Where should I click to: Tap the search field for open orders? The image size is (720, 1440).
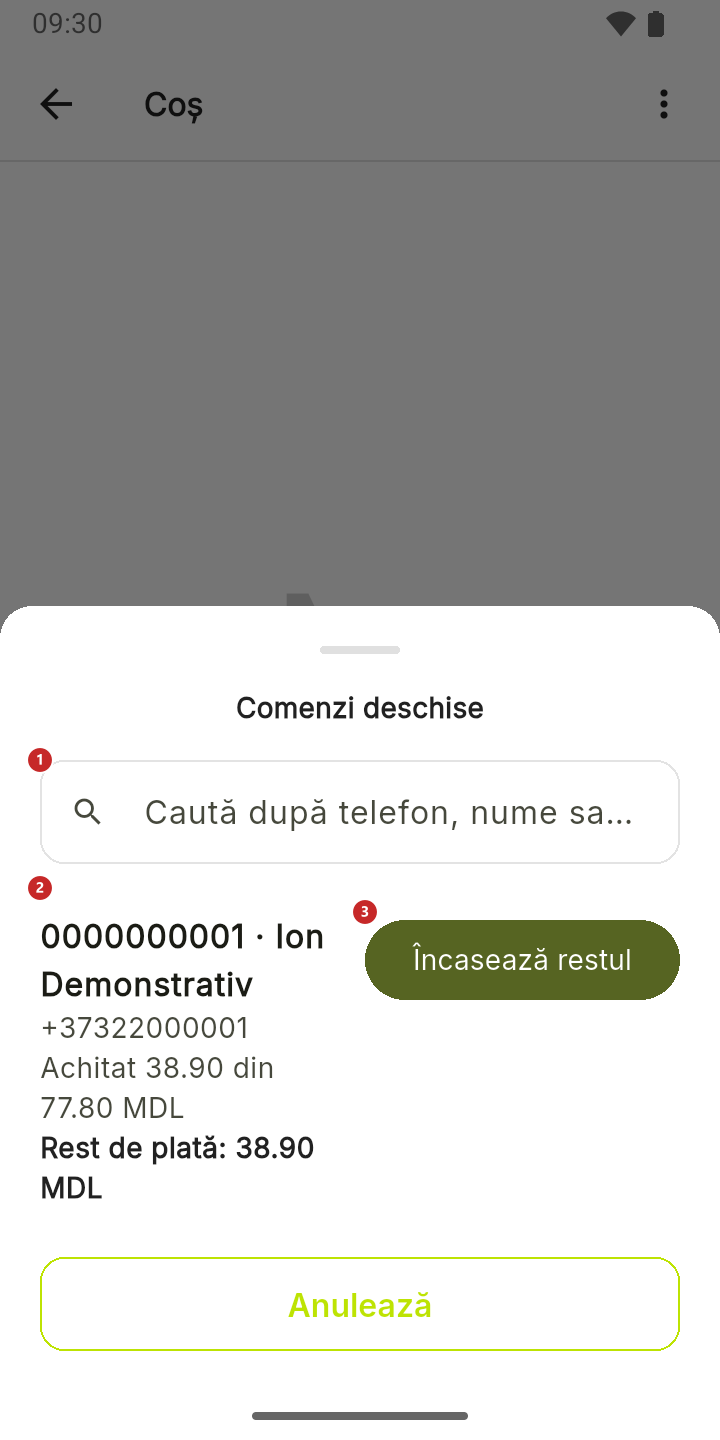[x=360, y=812]
